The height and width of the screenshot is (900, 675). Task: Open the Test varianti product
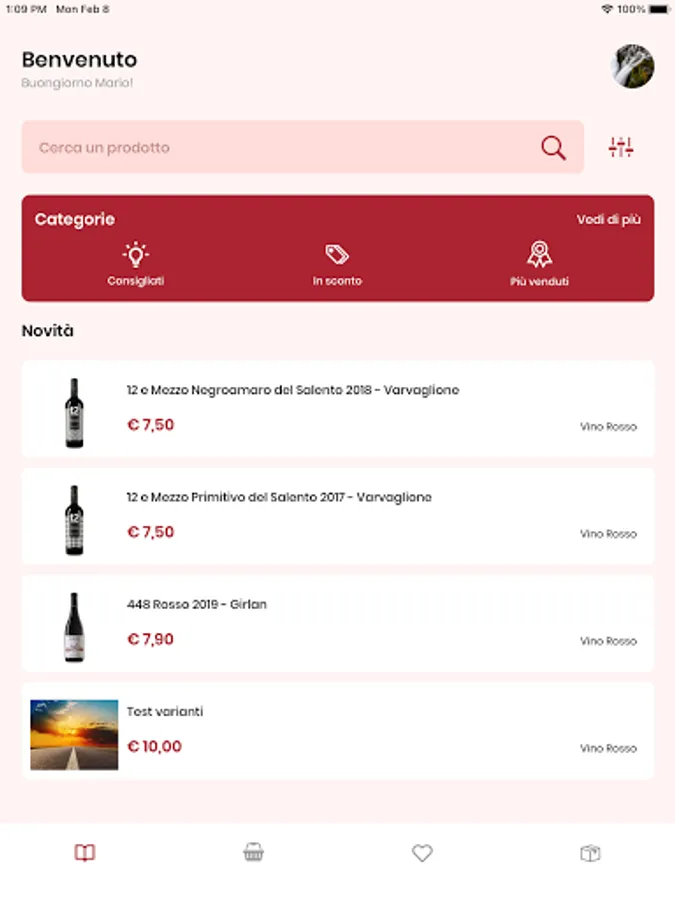(x=338, y=731)
